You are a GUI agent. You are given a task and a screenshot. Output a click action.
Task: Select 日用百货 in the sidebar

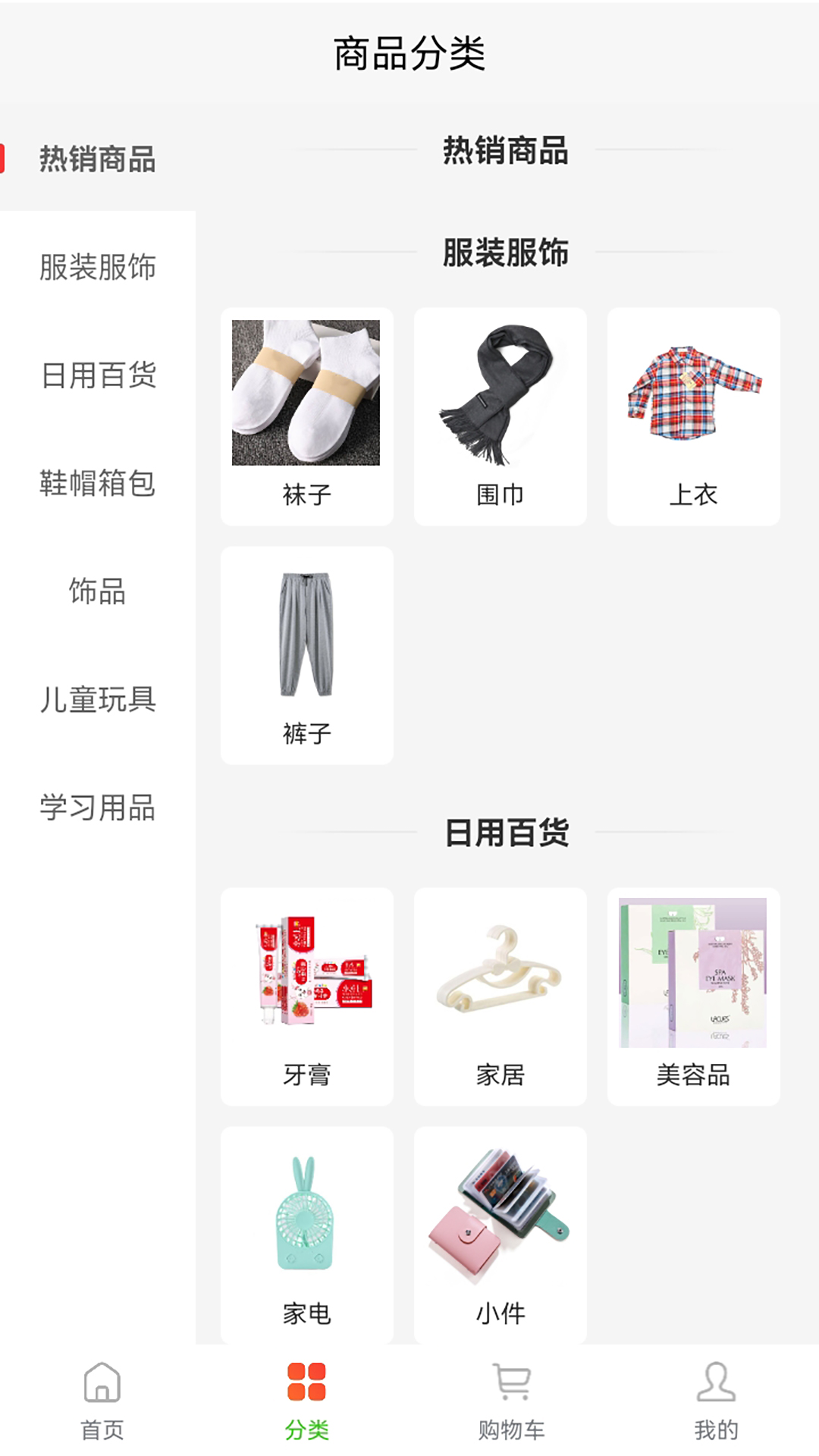[98, 375]
